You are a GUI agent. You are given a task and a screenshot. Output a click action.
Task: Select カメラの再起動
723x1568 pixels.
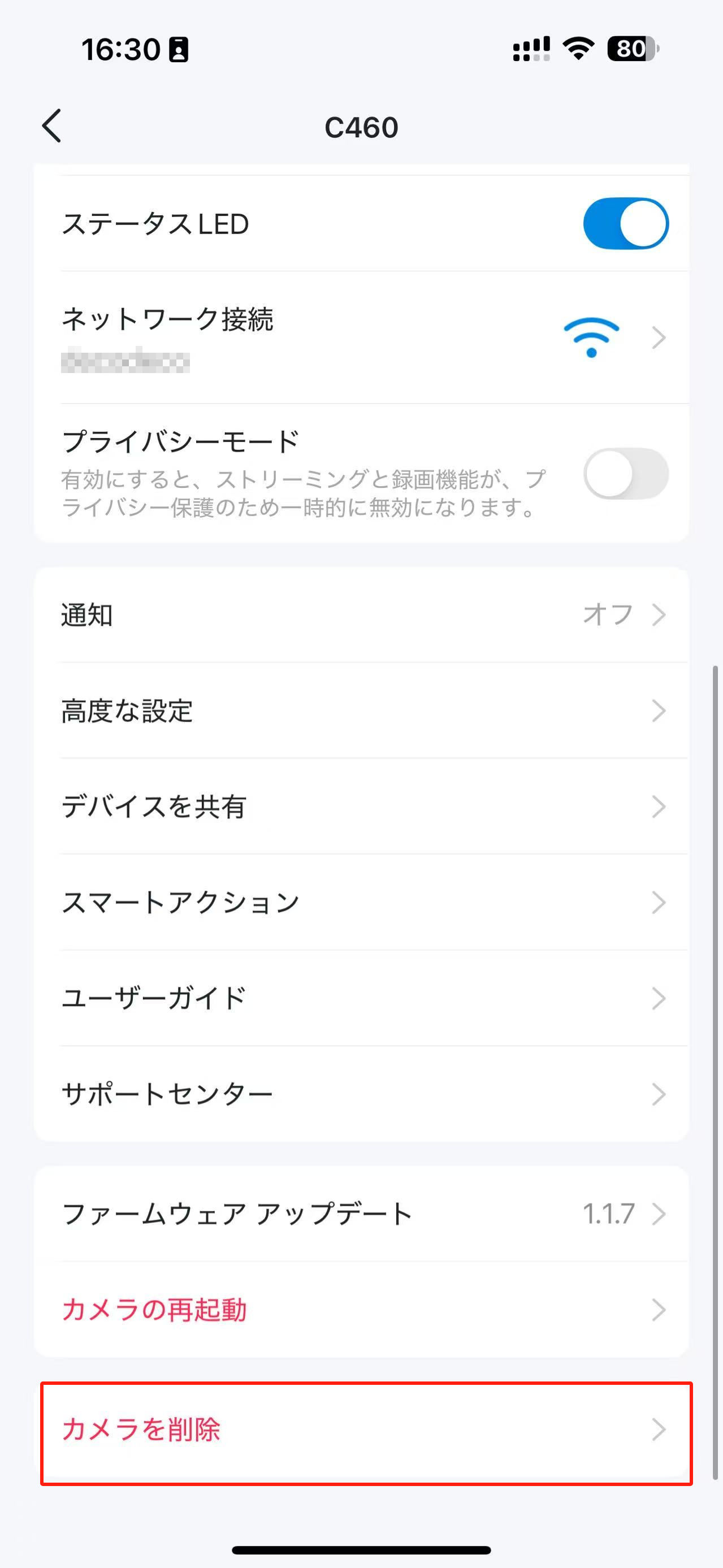point(362,1309)
